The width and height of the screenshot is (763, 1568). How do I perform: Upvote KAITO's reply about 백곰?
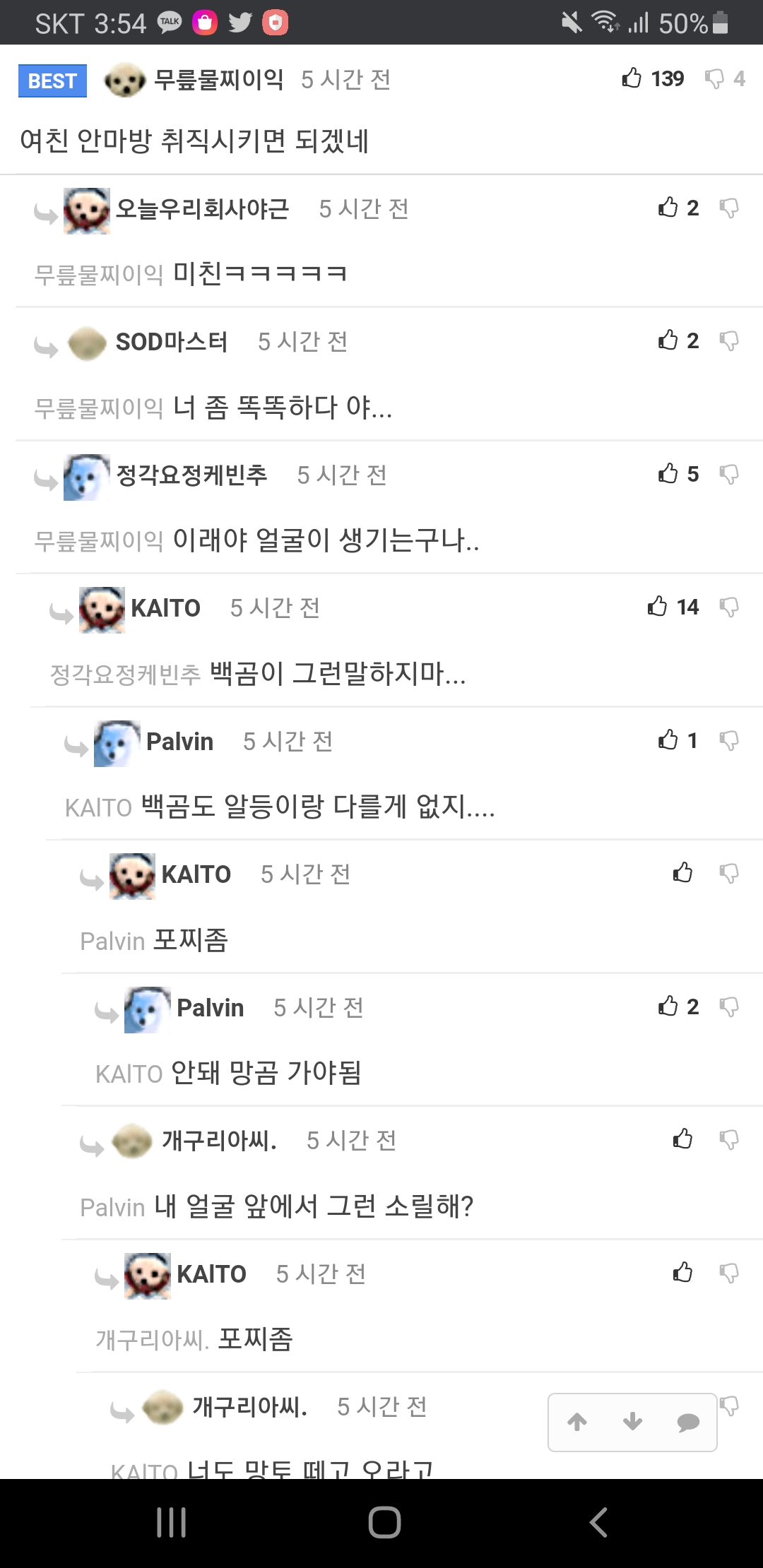[658, 607]
